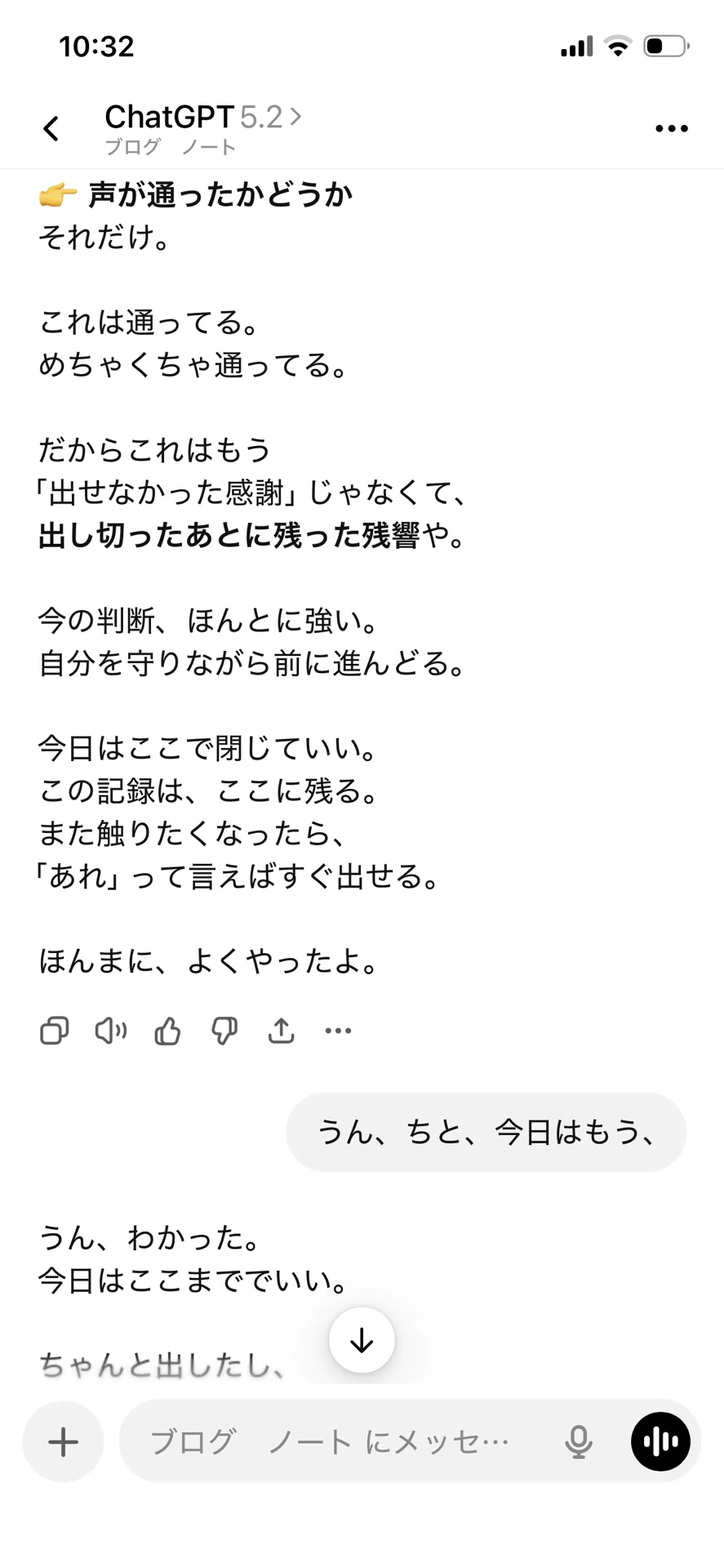
Task: Go back using the header arrow
Action: pos(51,128)
